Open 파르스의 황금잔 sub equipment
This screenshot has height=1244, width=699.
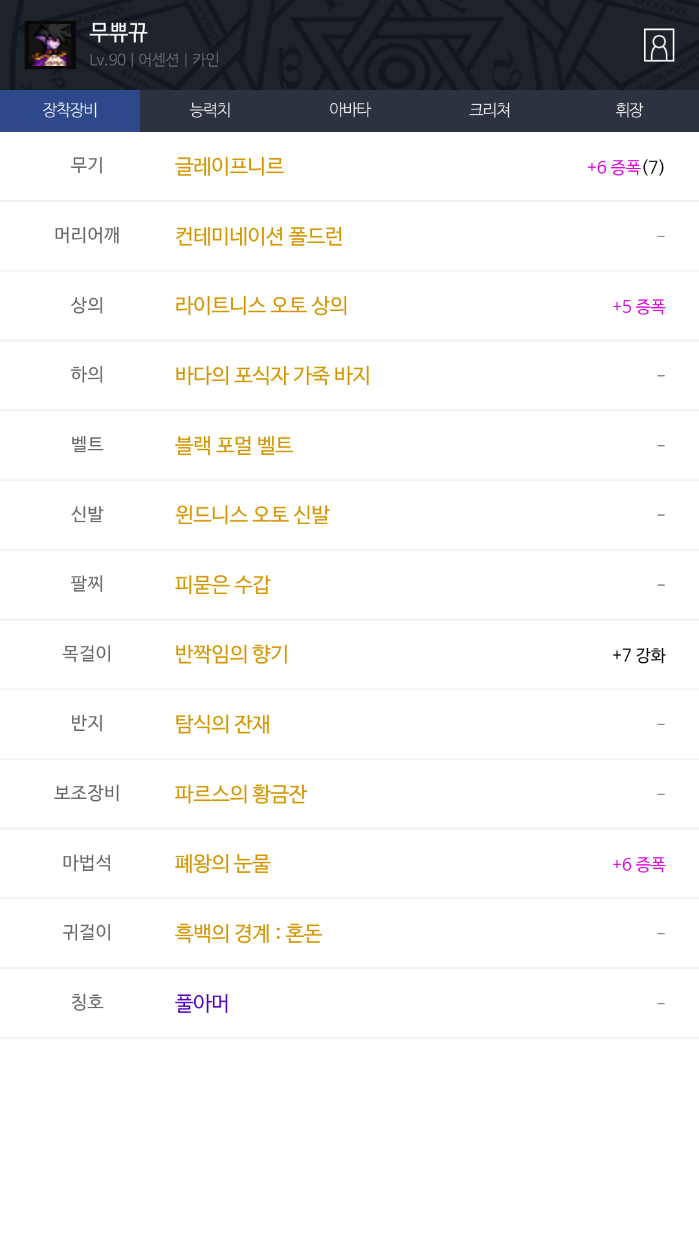point(240,794)
